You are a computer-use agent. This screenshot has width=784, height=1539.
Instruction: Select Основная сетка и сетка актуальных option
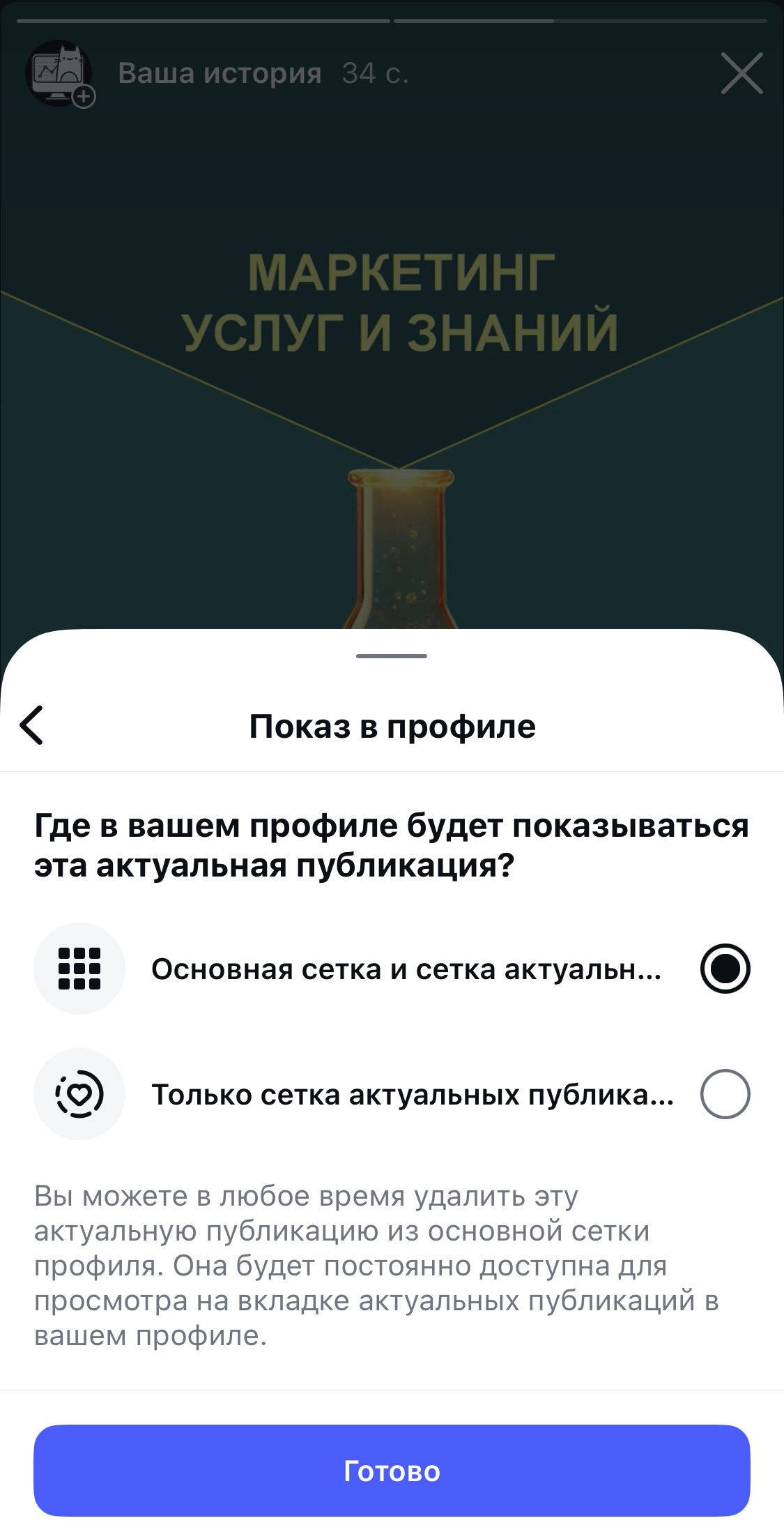725,969
